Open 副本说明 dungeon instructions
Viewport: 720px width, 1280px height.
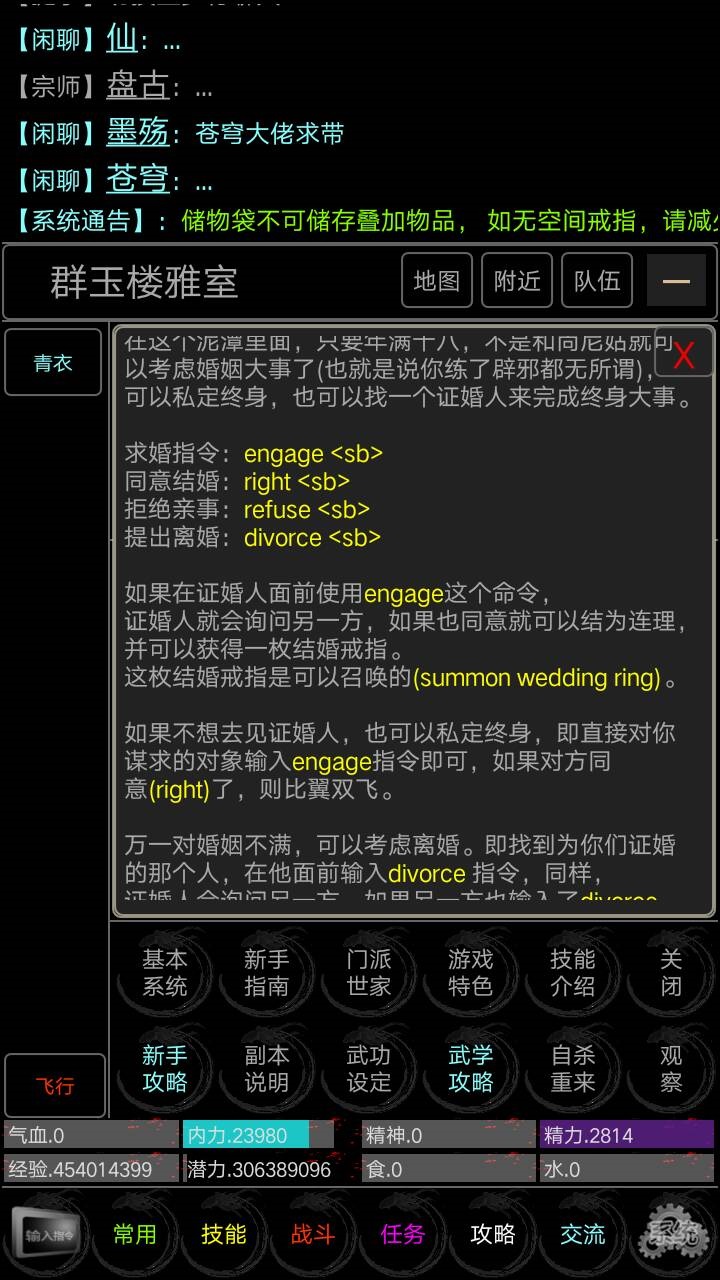(x=267, y=1068)
